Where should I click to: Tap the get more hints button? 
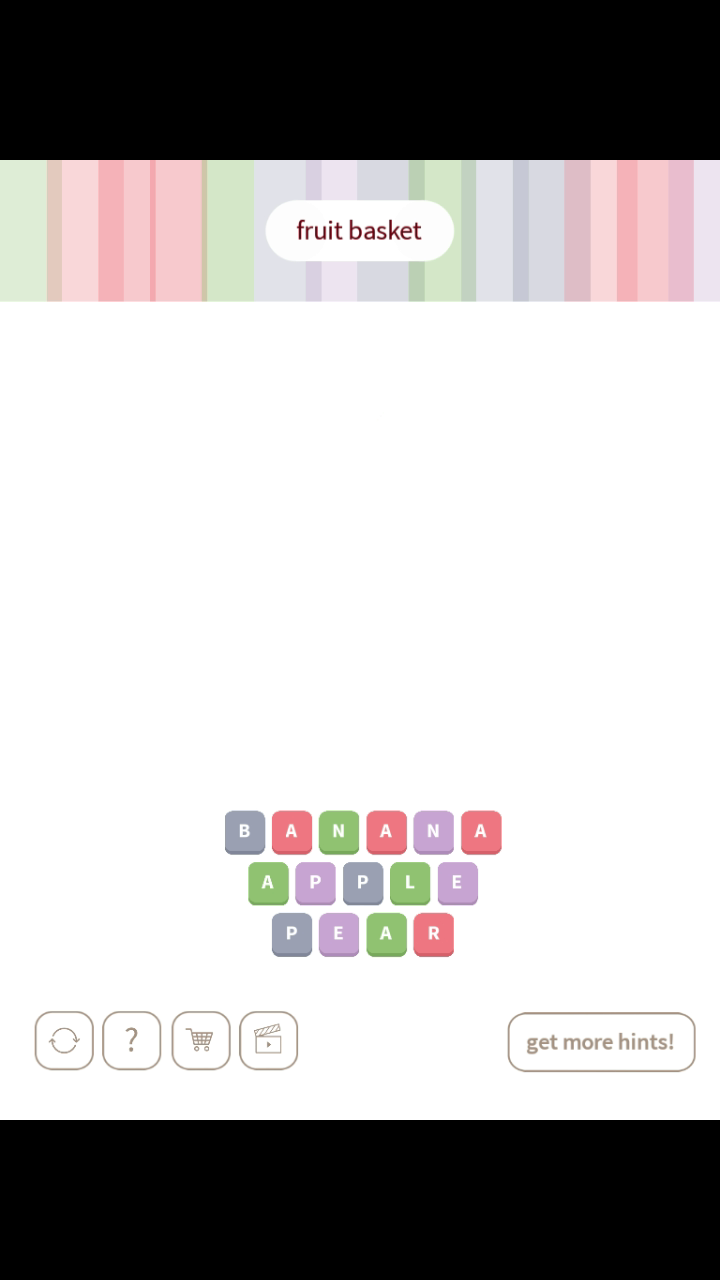(x=601, y=1042)
